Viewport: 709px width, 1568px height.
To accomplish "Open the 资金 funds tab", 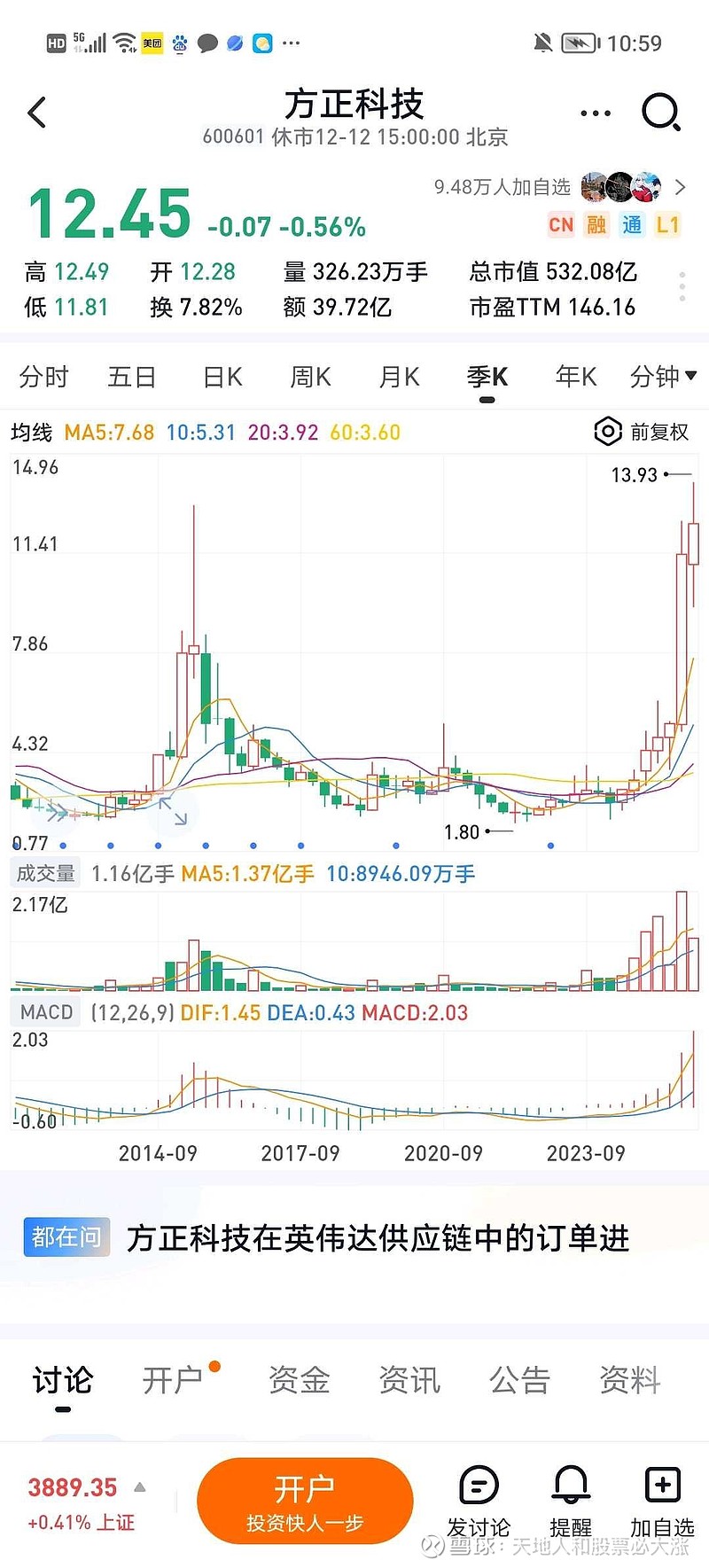I will pyautogui.click(x=298, y=1380).
